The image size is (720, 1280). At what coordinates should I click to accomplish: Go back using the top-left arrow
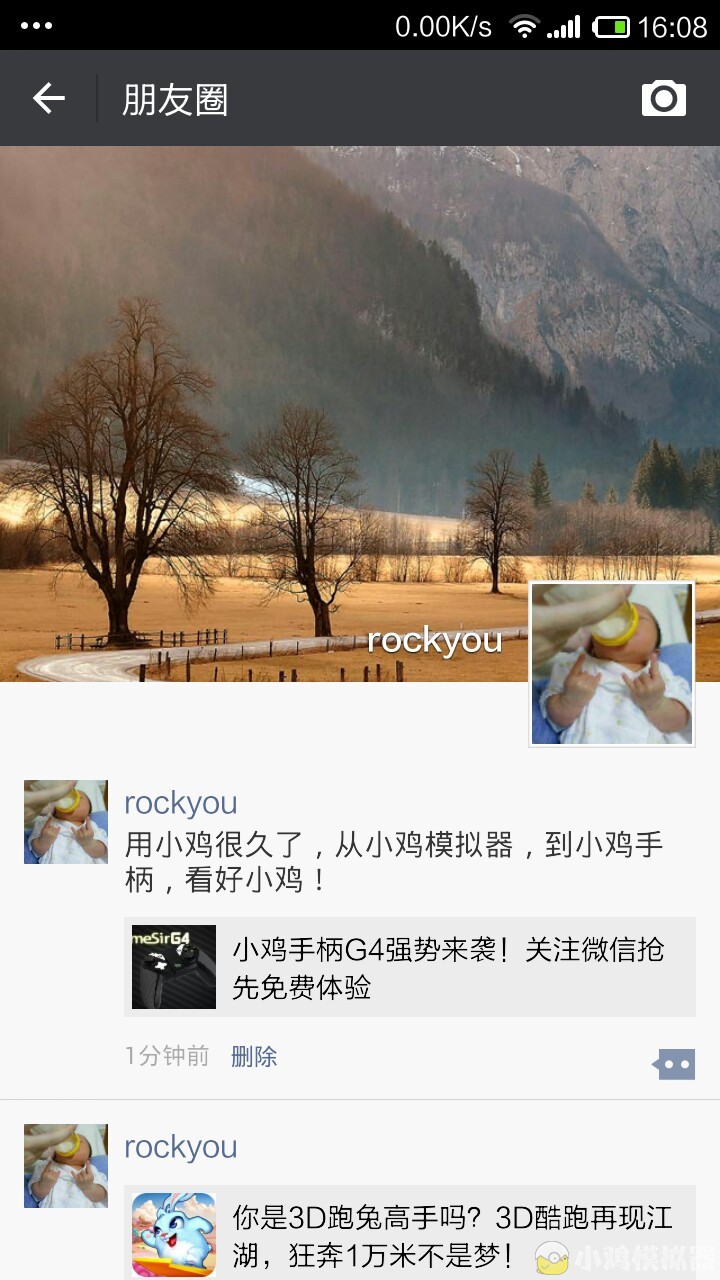click(48, 98)
